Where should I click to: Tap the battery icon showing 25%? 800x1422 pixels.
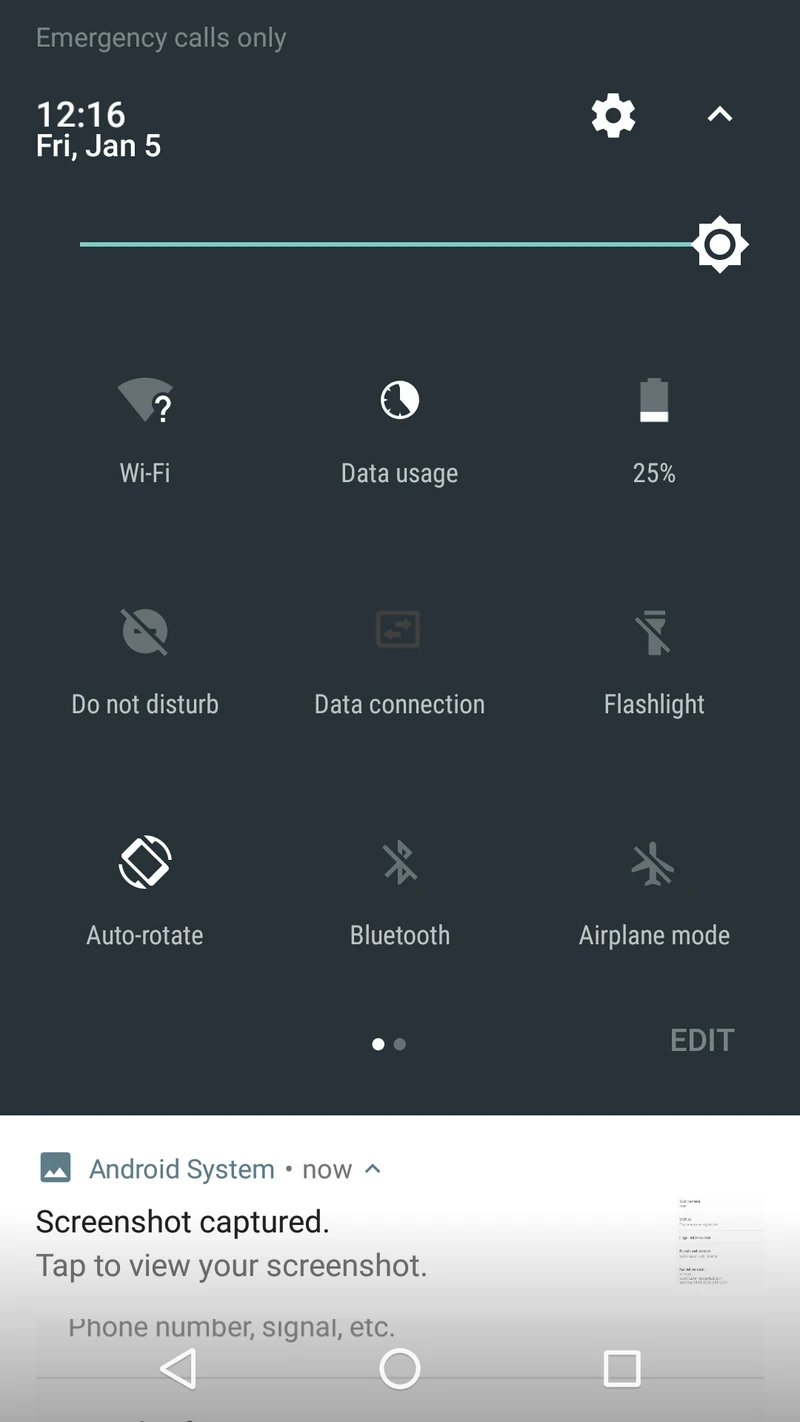654,425
